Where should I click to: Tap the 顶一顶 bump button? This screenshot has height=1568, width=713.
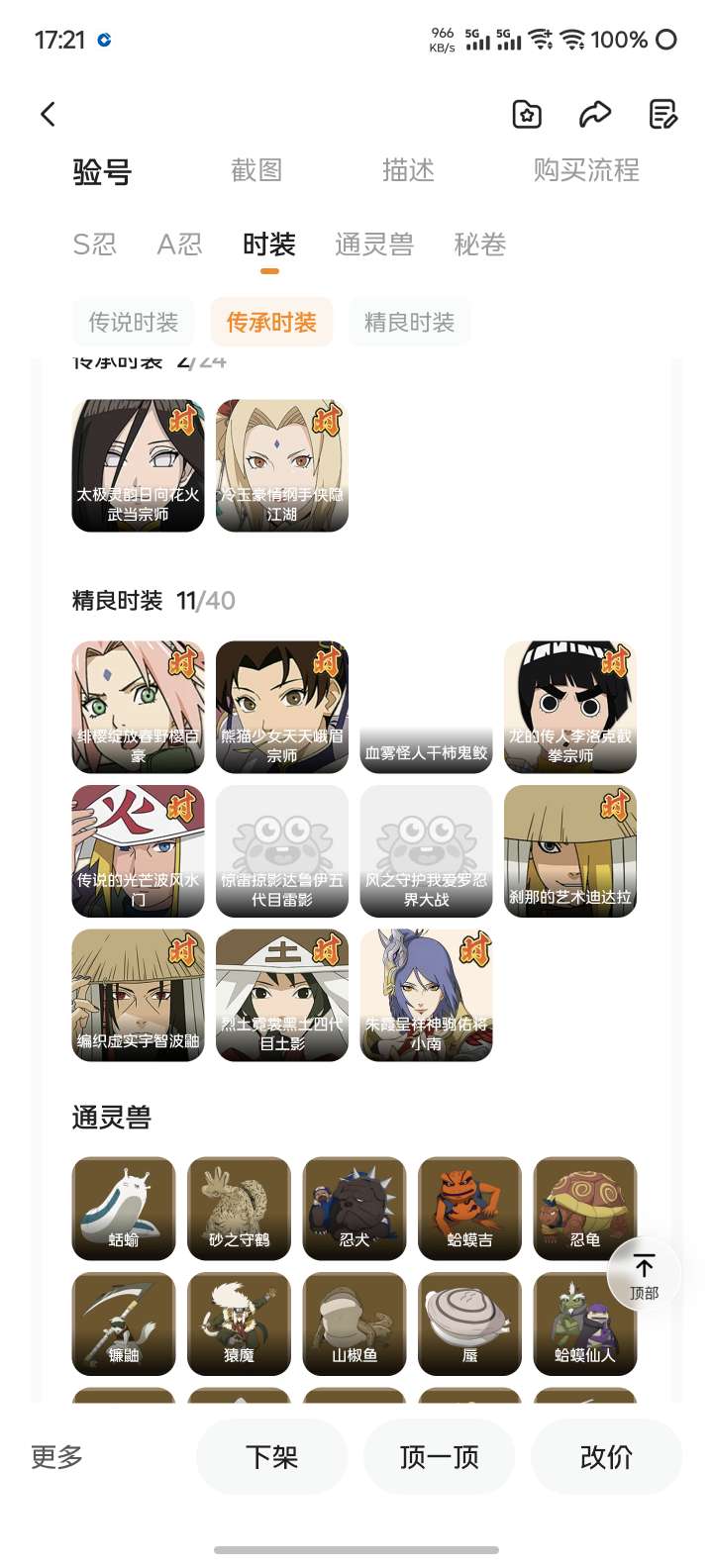coord(439,1456)
